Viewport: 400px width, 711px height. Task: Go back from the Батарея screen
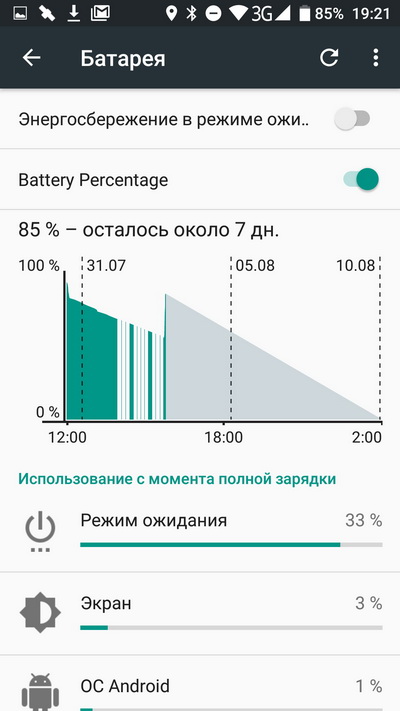click(x=32, y=58)
